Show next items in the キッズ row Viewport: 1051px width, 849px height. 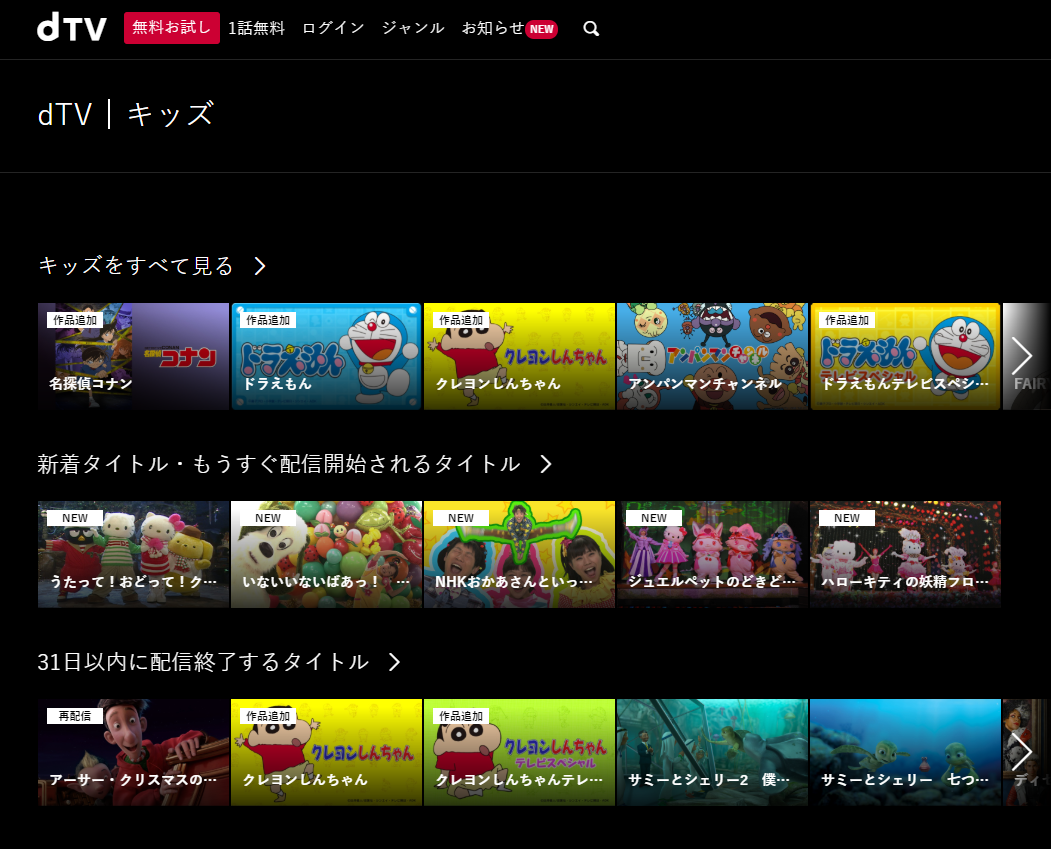(x=1022, y=356)
